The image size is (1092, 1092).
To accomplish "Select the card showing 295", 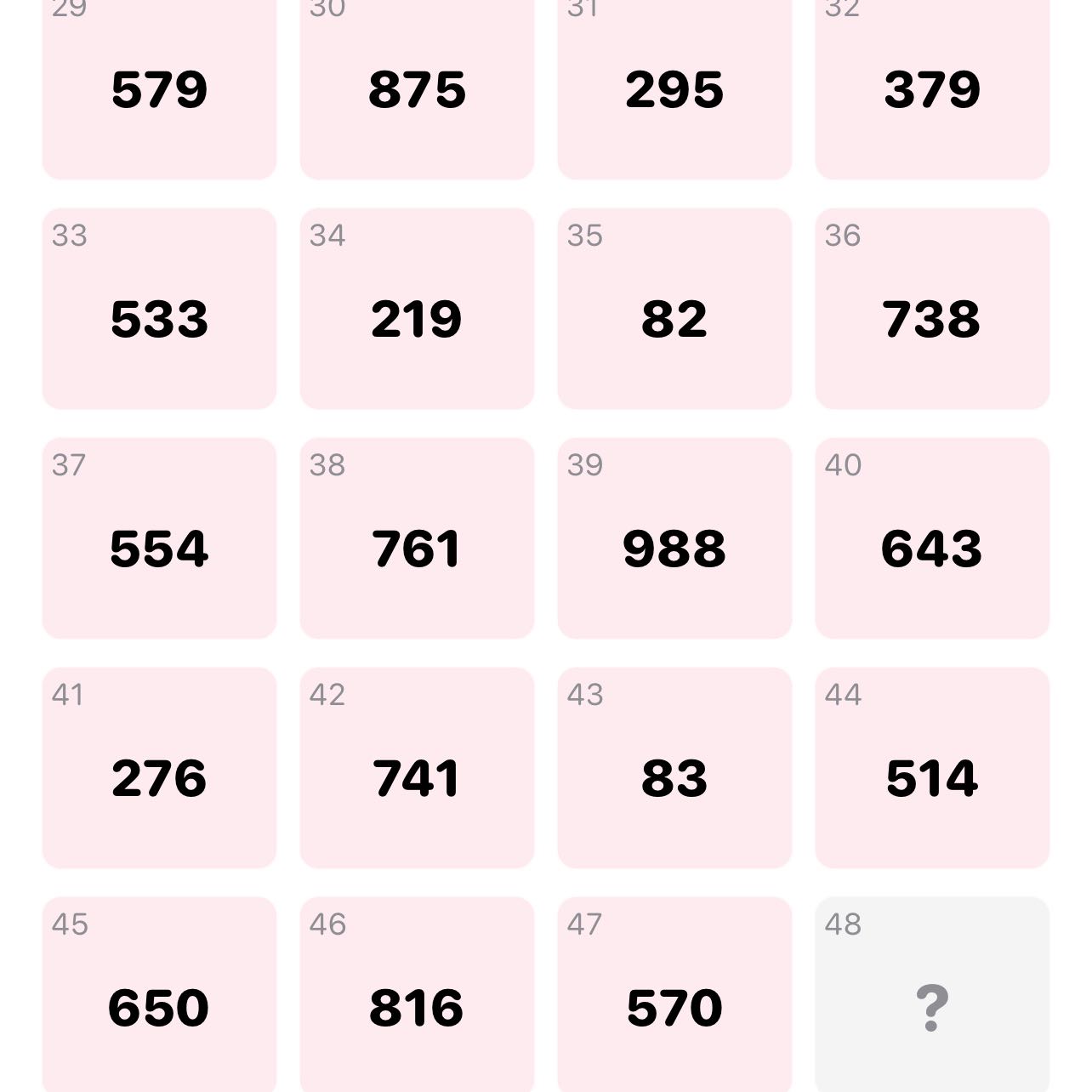I will (674, 89).
